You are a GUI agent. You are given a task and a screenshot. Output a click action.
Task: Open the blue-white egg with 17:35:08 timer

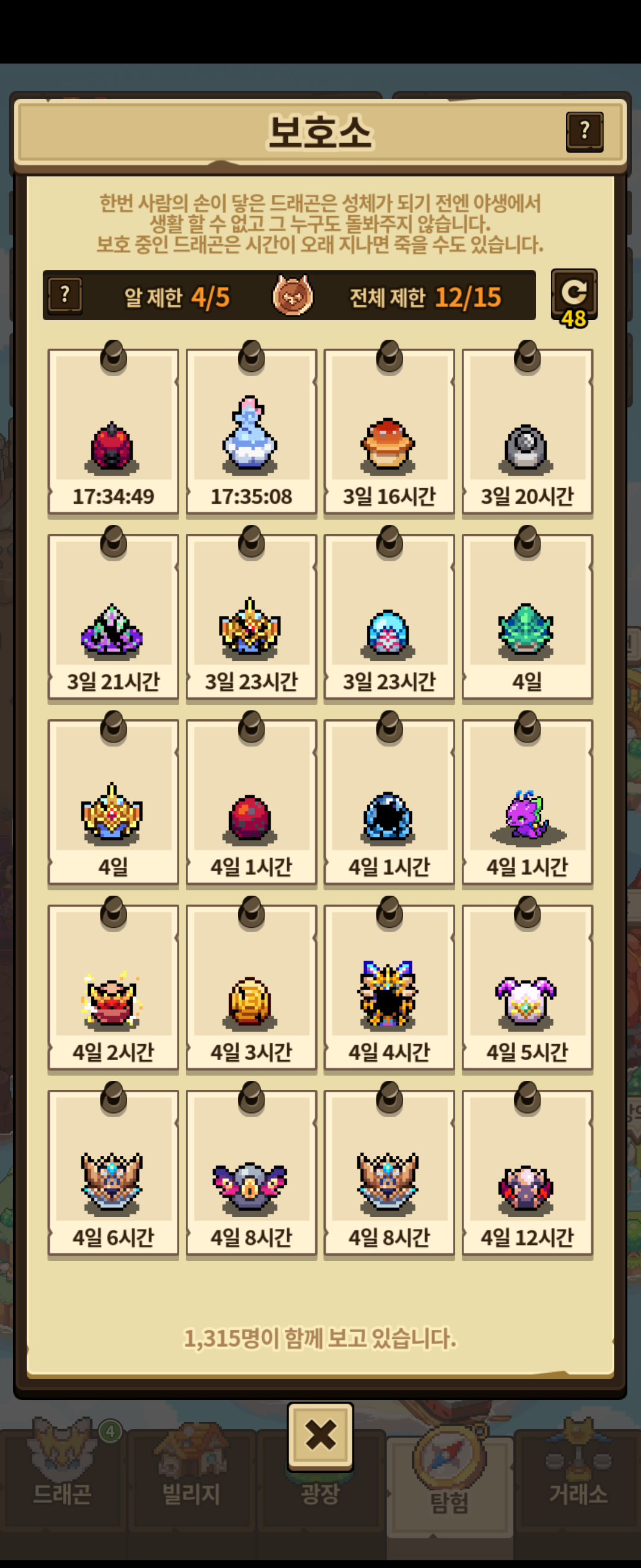click(251, 434)
